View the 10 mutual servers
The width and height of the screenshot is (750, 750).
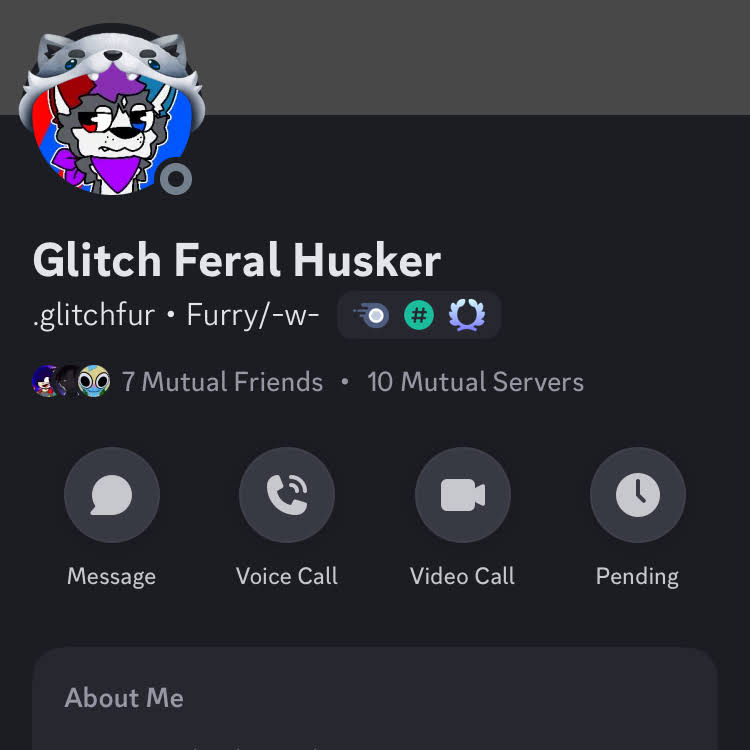(475, 382)
